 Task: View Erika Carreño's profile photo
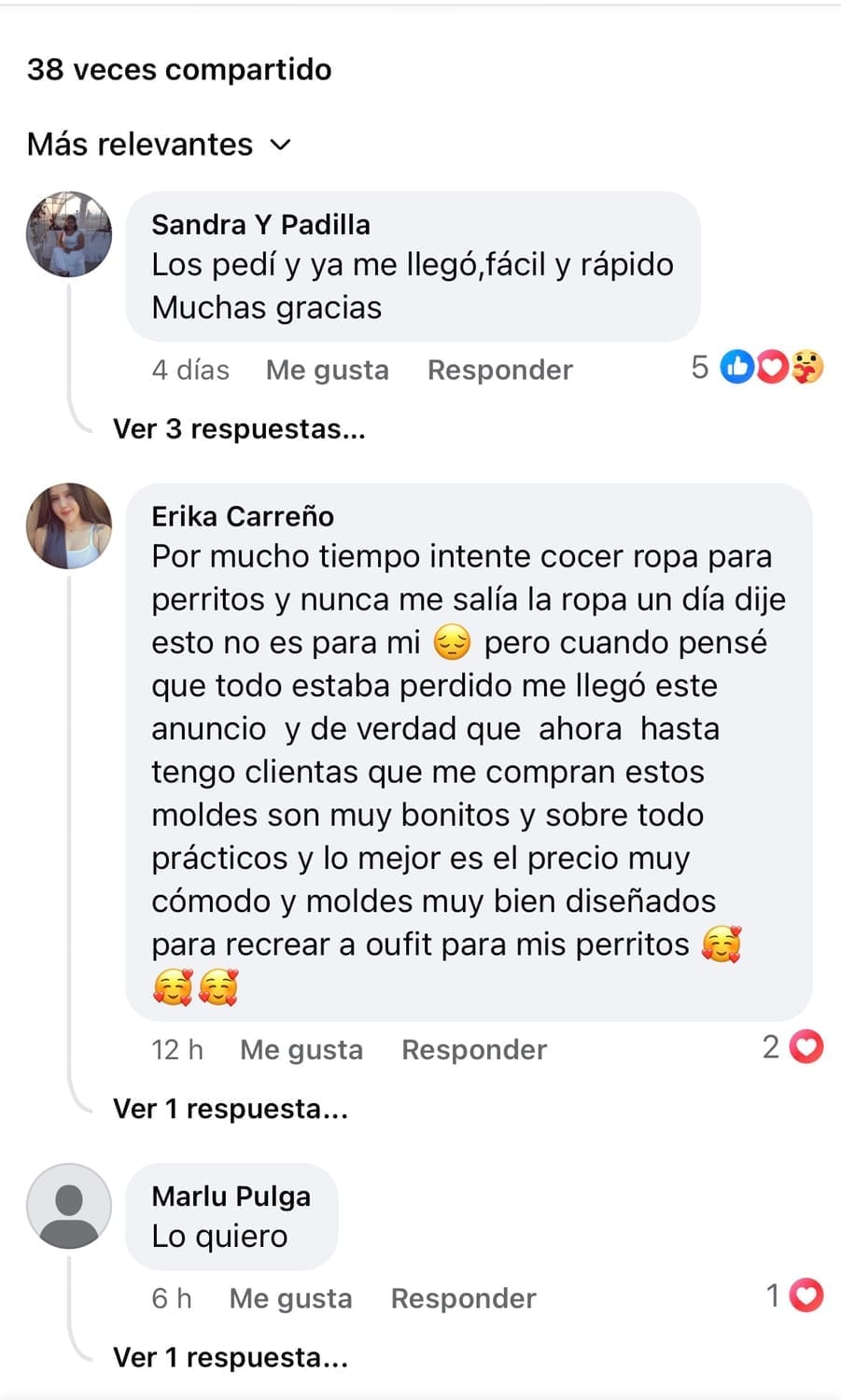pos(68,526)
